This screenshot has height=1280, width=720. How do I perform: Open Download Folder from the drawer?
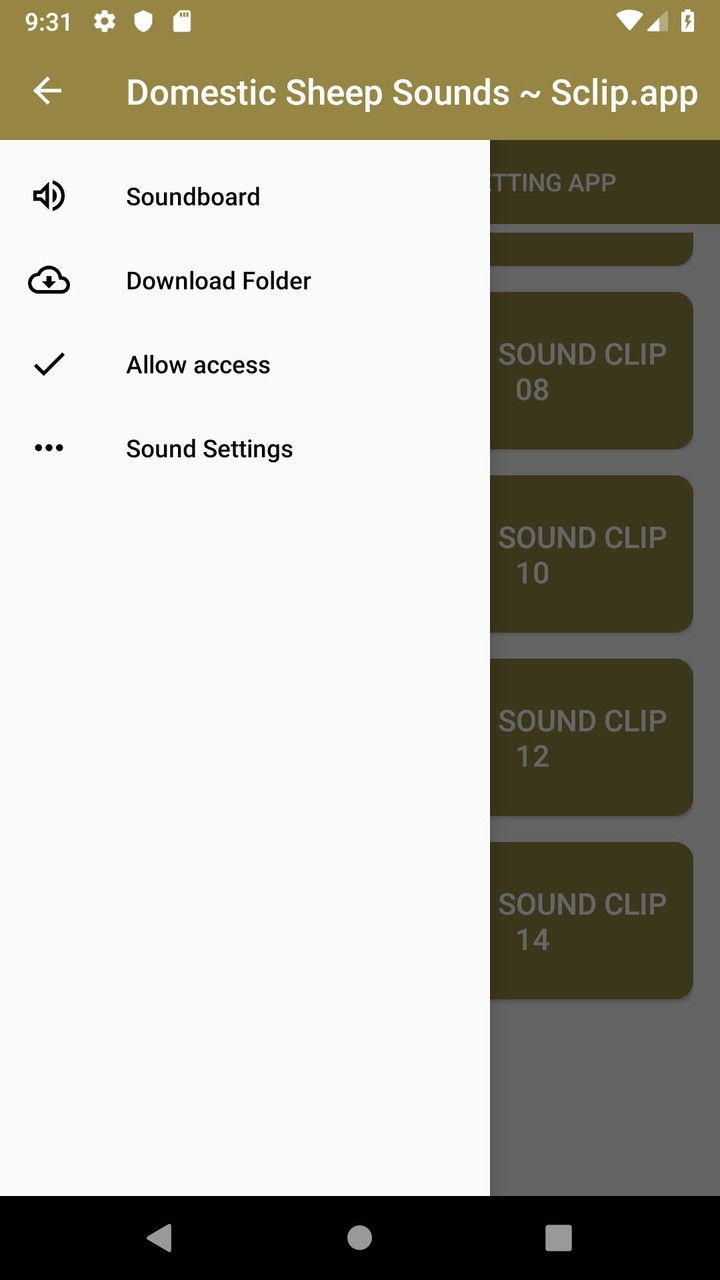[x=218, y=280]
